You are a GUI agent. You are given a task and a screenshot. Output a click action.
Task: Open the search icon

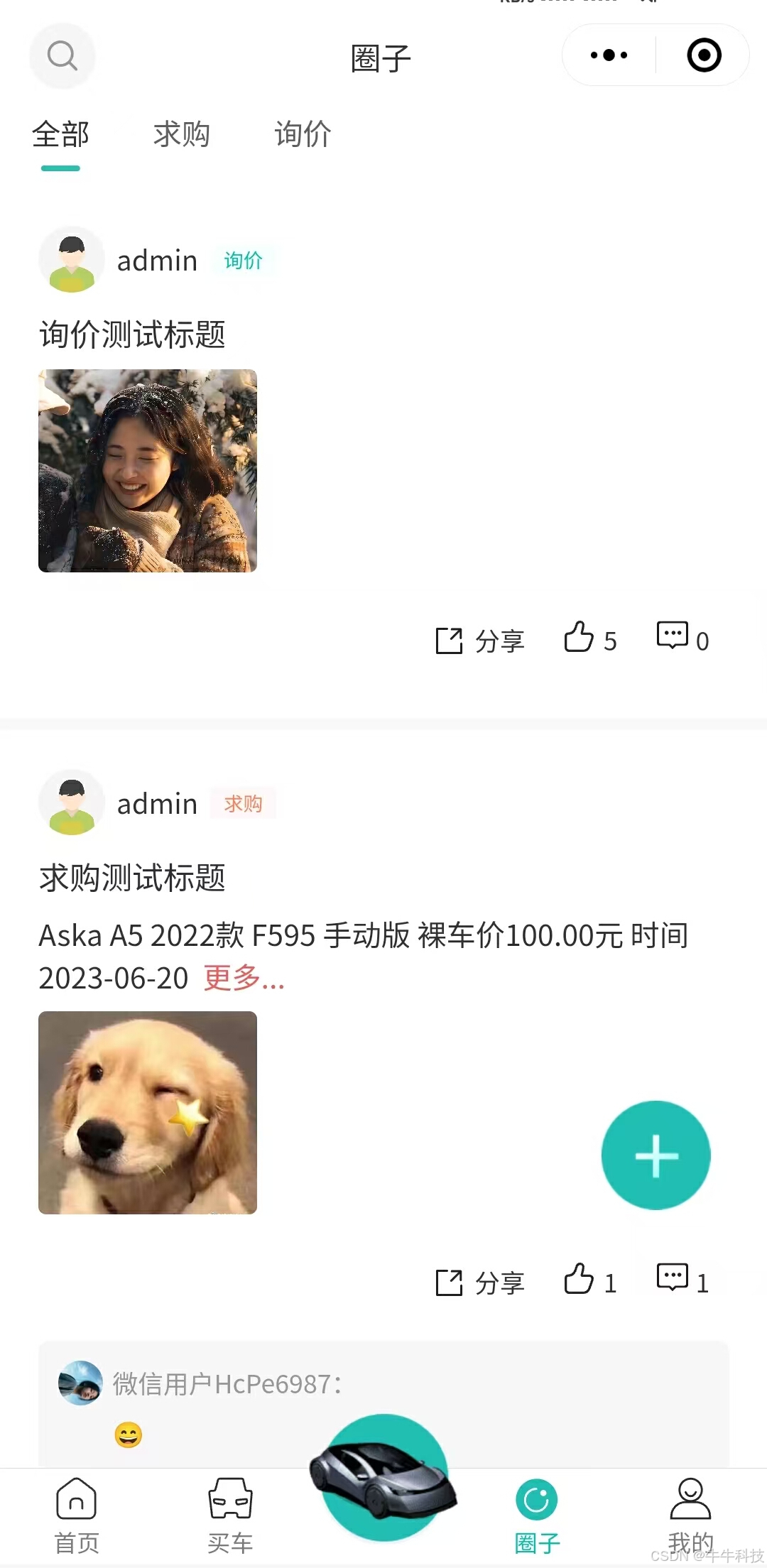click(62, 56)
